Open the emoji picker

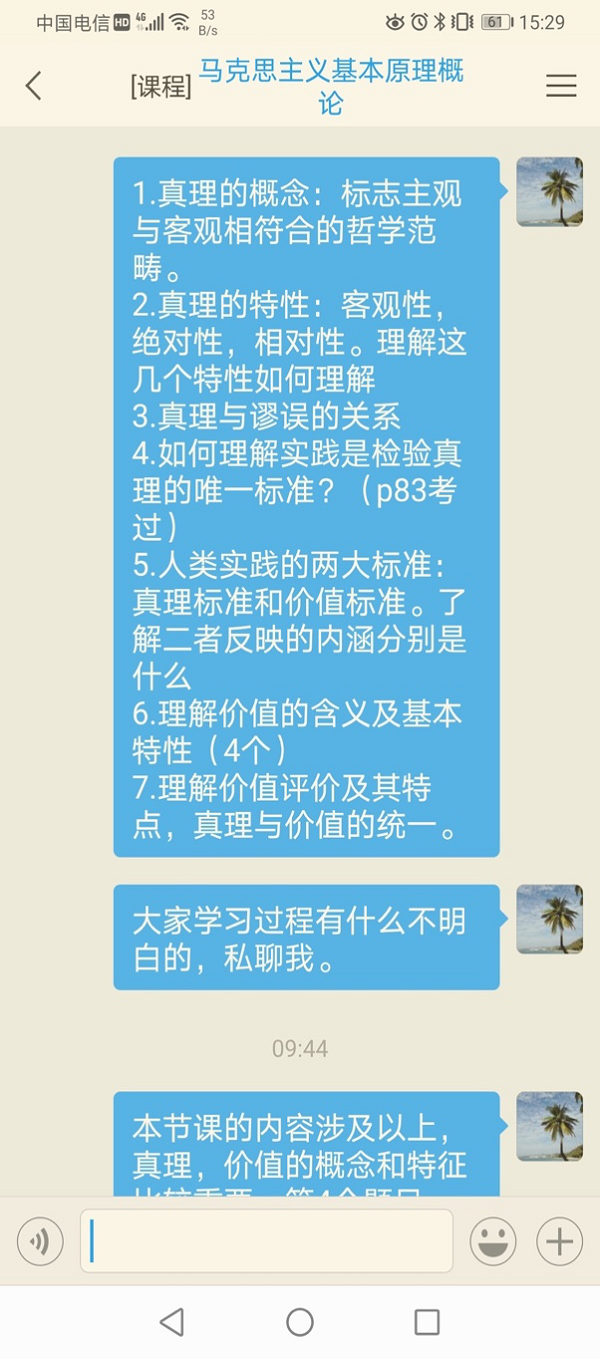coord(493,1242)
